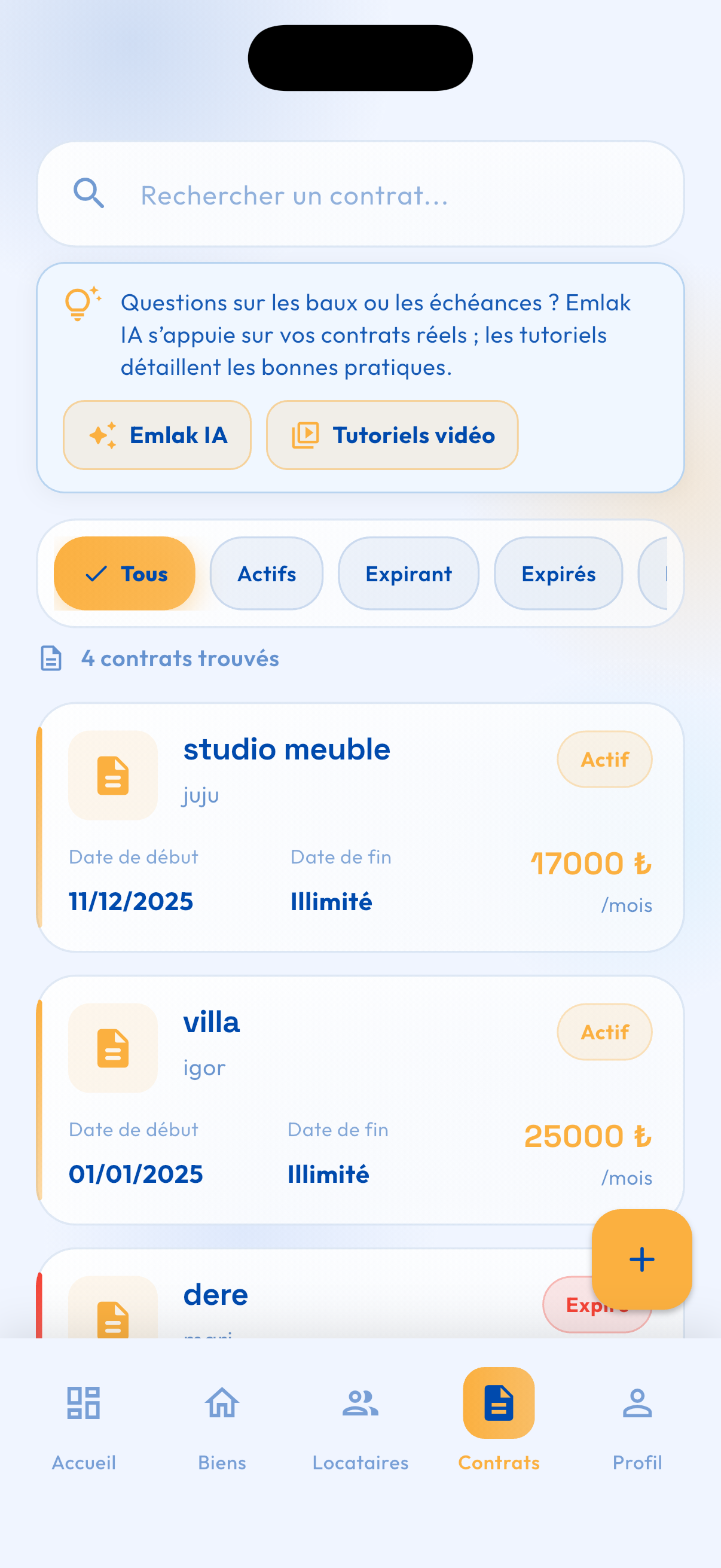Select the Actifs filter chip
The image size is (721, 1568).
[x=266, y=573]
